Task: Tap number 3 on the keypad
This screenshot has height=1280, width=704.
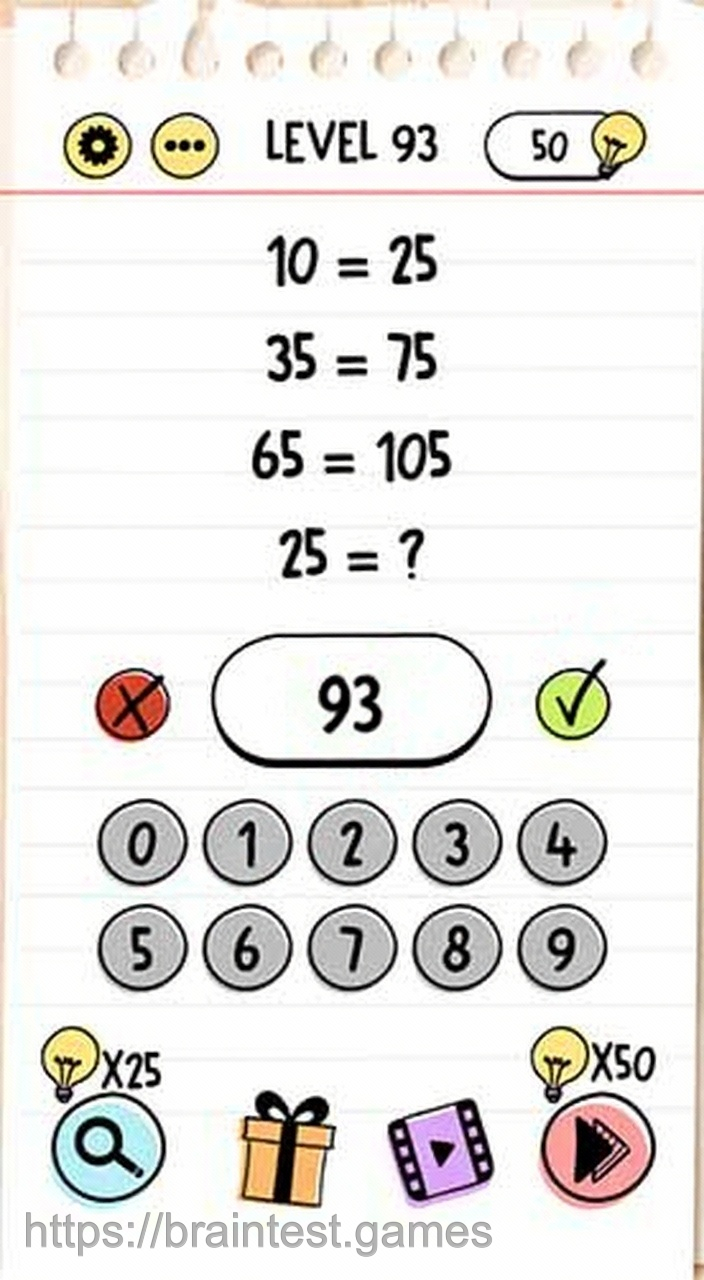Action: pos(457,845)
